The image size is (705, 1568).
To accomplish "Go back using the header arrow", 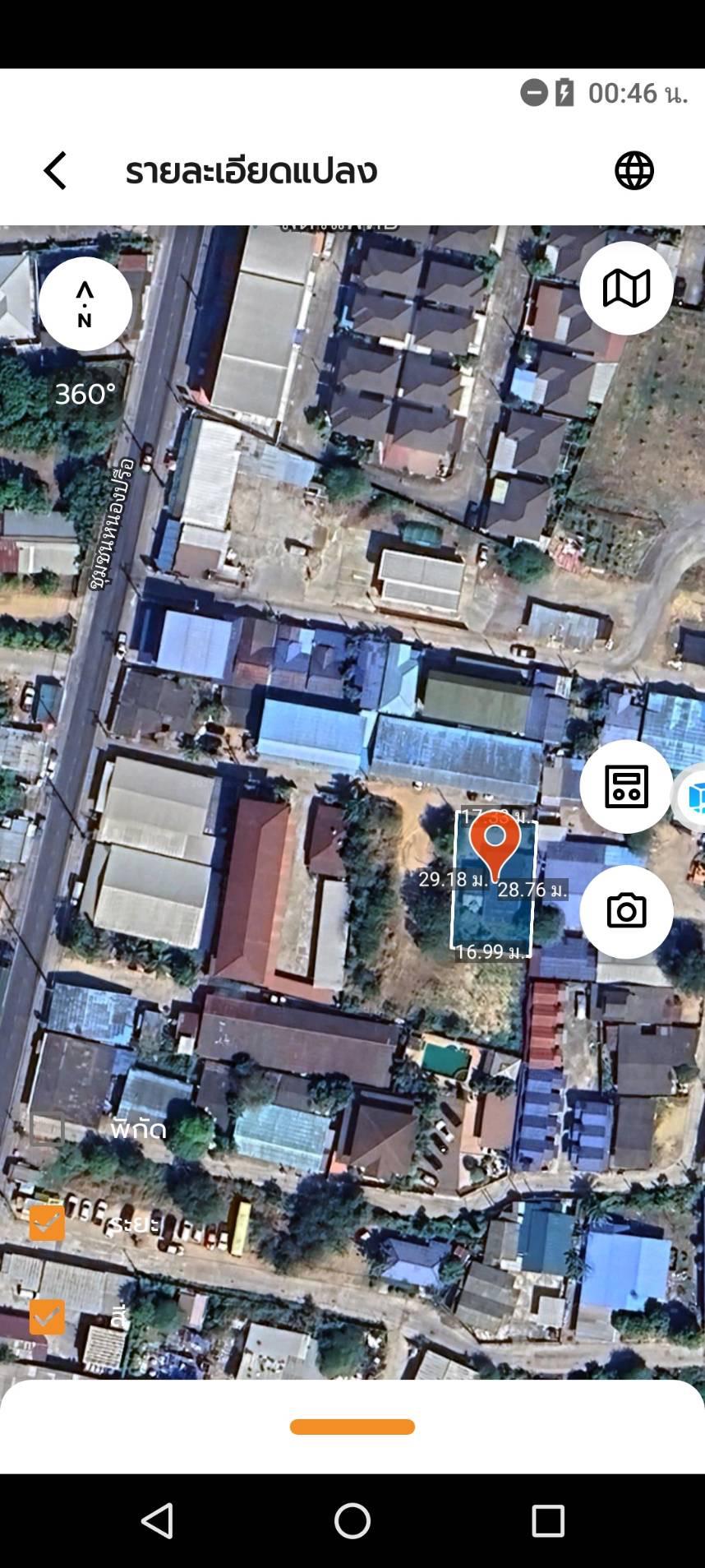I will pyautogui.click(x=55, y=171).
